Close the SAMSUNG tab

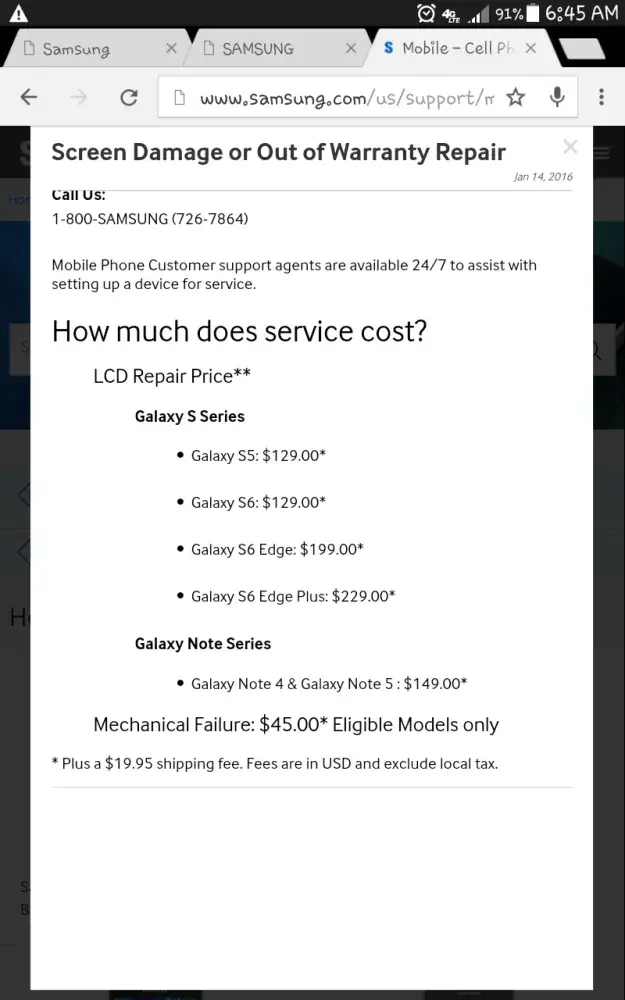point(351,48)
